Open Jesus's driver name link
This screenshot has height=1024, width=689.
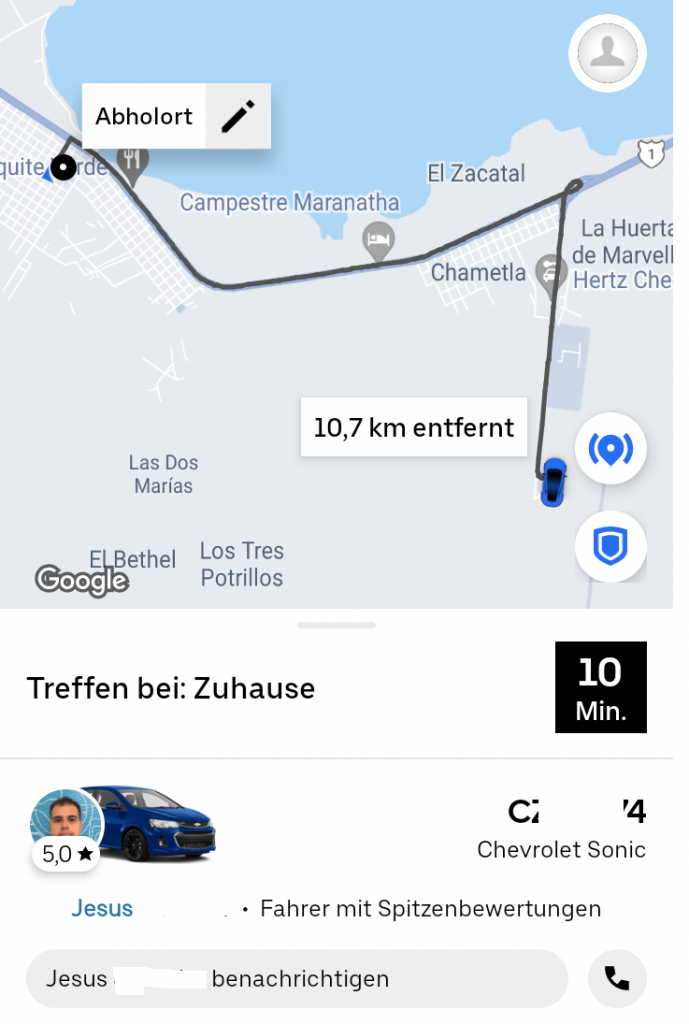point(102,909)
